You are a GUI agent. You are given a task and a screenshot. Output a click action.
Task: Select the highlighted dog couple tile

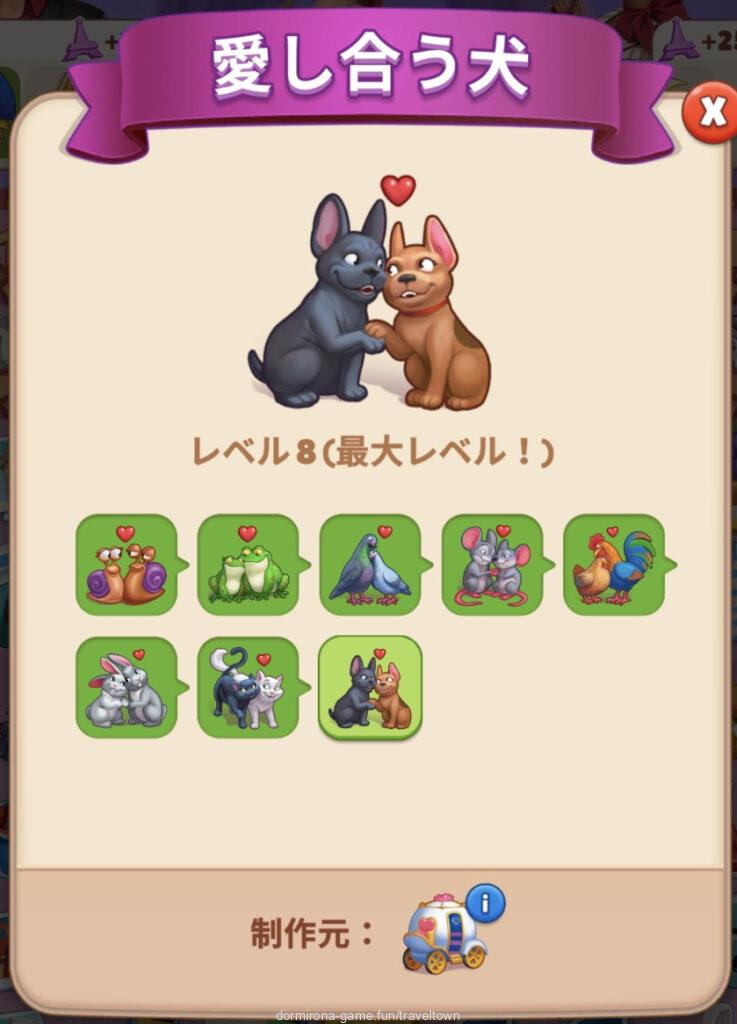click(370, 688)
